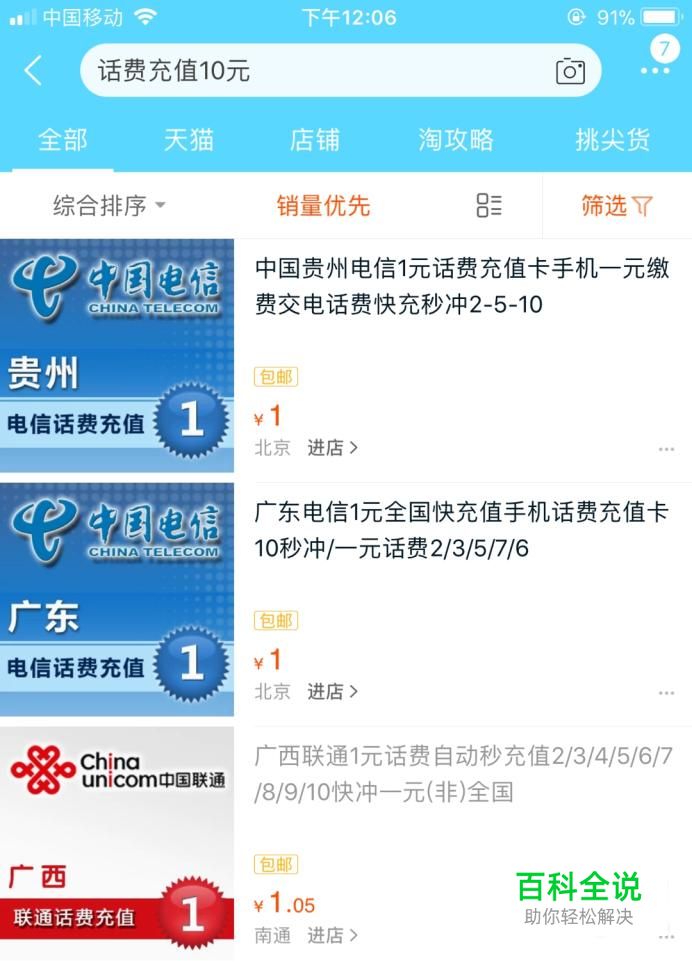Image resolution: width=692 pixels, height=961 pixels.
Task: Switch to the 全部 tab
Action: tap(62, 140)
